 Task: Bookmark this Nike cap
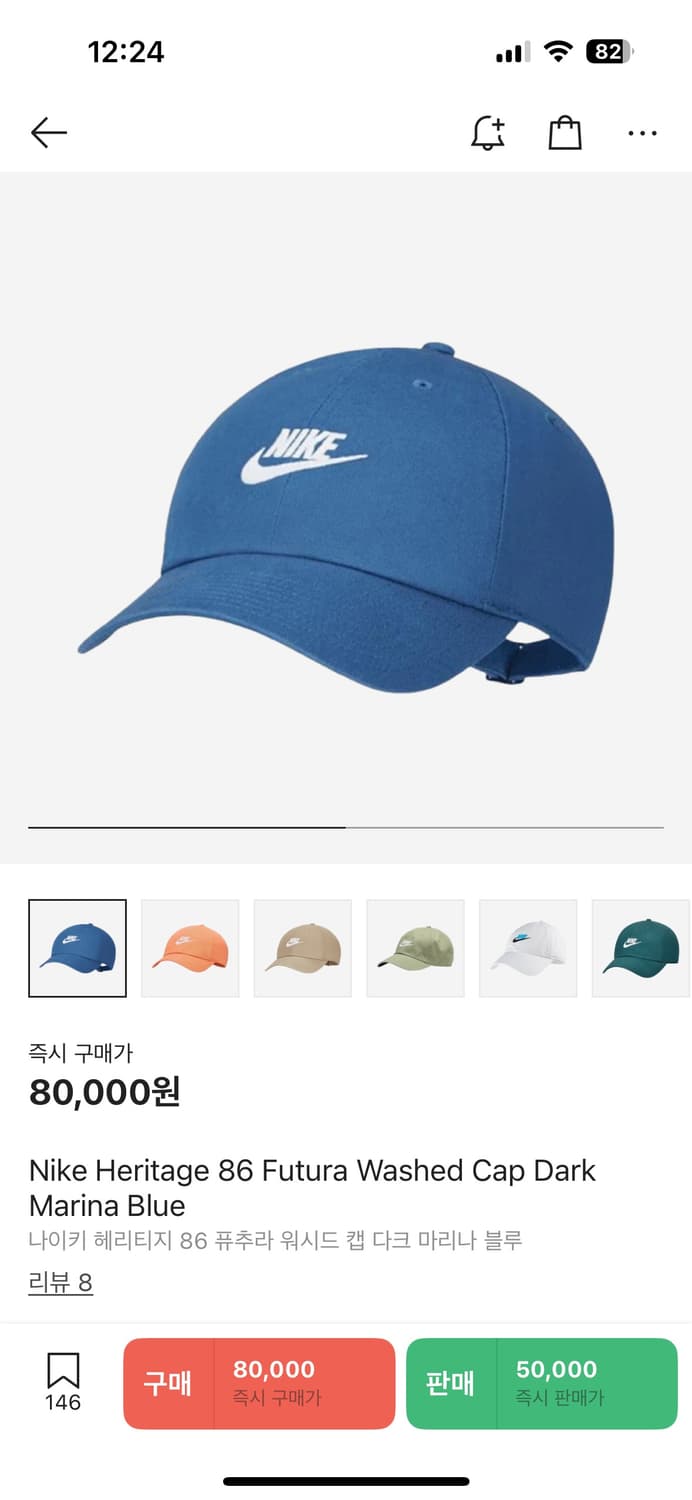[63, 1381]
